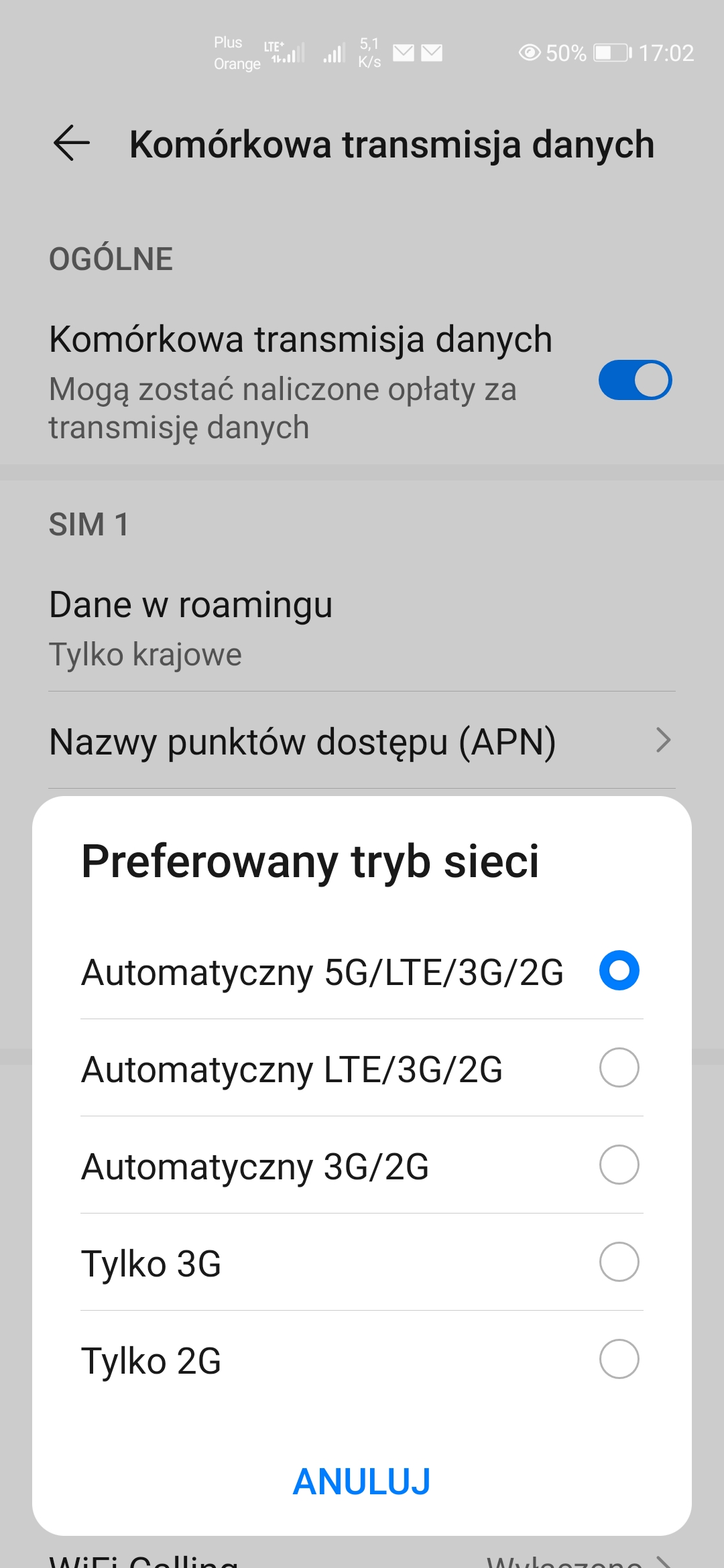This screenshot has height=1568, width=724.
Task: Tap ANULUJ to cancel the dialog
Action: [x=362, y=1482]
